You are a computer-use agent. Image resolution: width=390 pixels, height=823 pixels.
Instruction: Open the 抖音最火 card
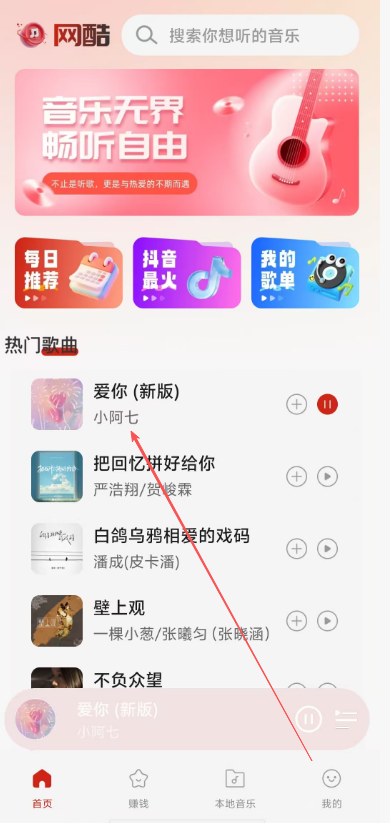(187, 273)
